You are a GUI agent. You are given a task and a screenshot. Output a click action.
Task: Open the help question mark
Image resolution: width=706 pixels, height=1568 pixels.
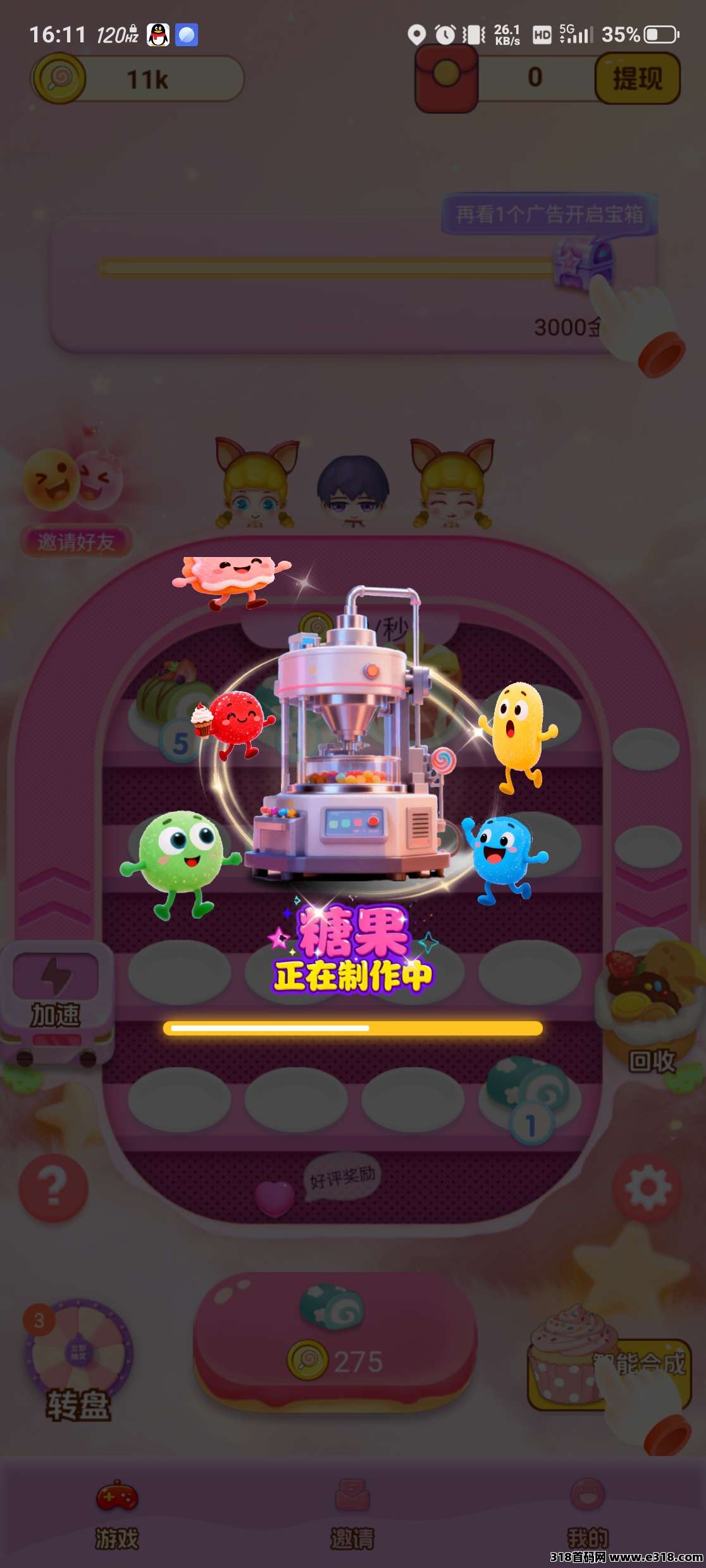point(53,1187)
